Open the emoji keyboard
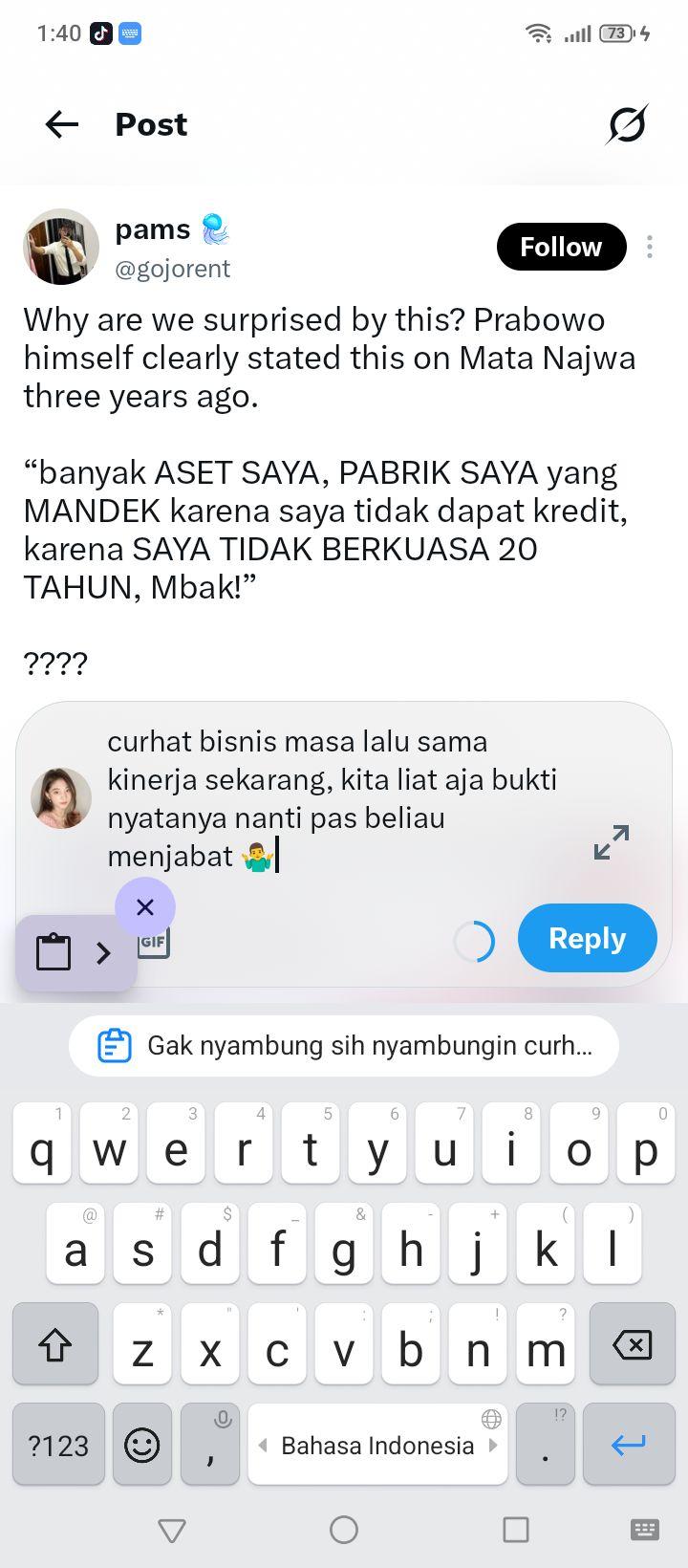 pyautogui.click(x=142, y=1445)
